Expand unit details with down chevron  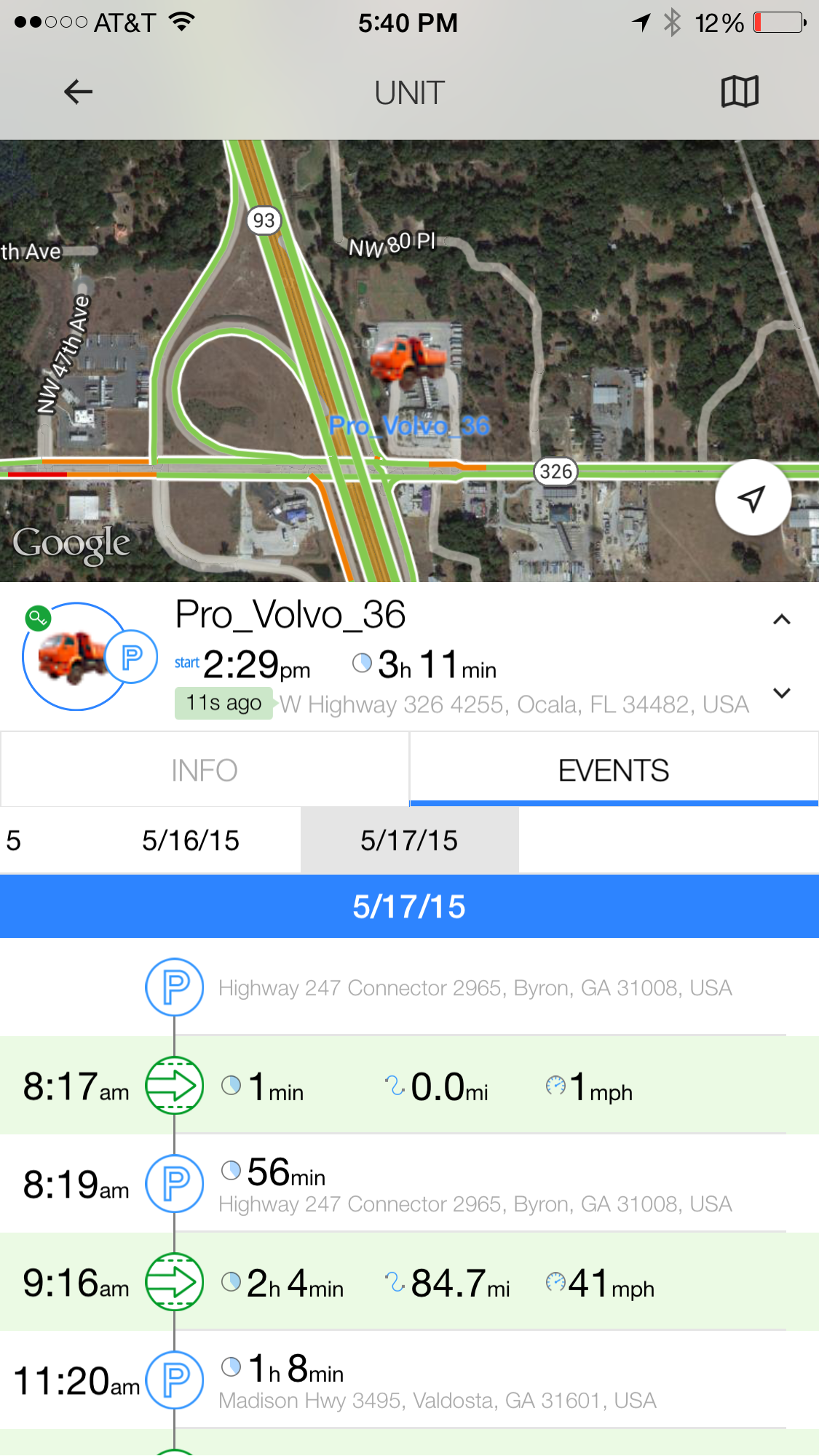[x=781, y=693]
